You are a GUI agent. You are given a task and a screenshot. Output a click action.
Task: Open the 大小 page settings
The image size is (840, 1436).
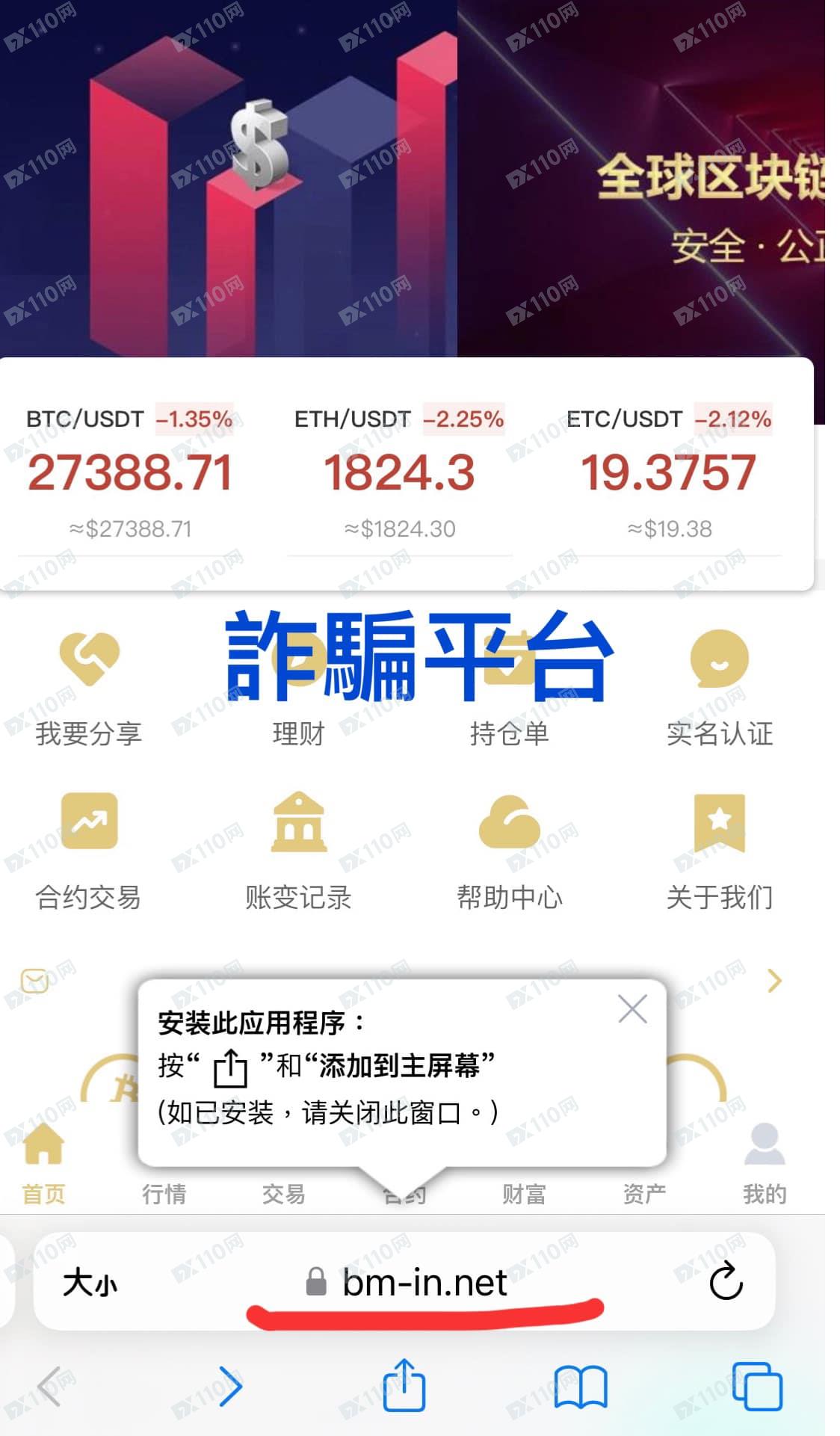[90, 1283]
